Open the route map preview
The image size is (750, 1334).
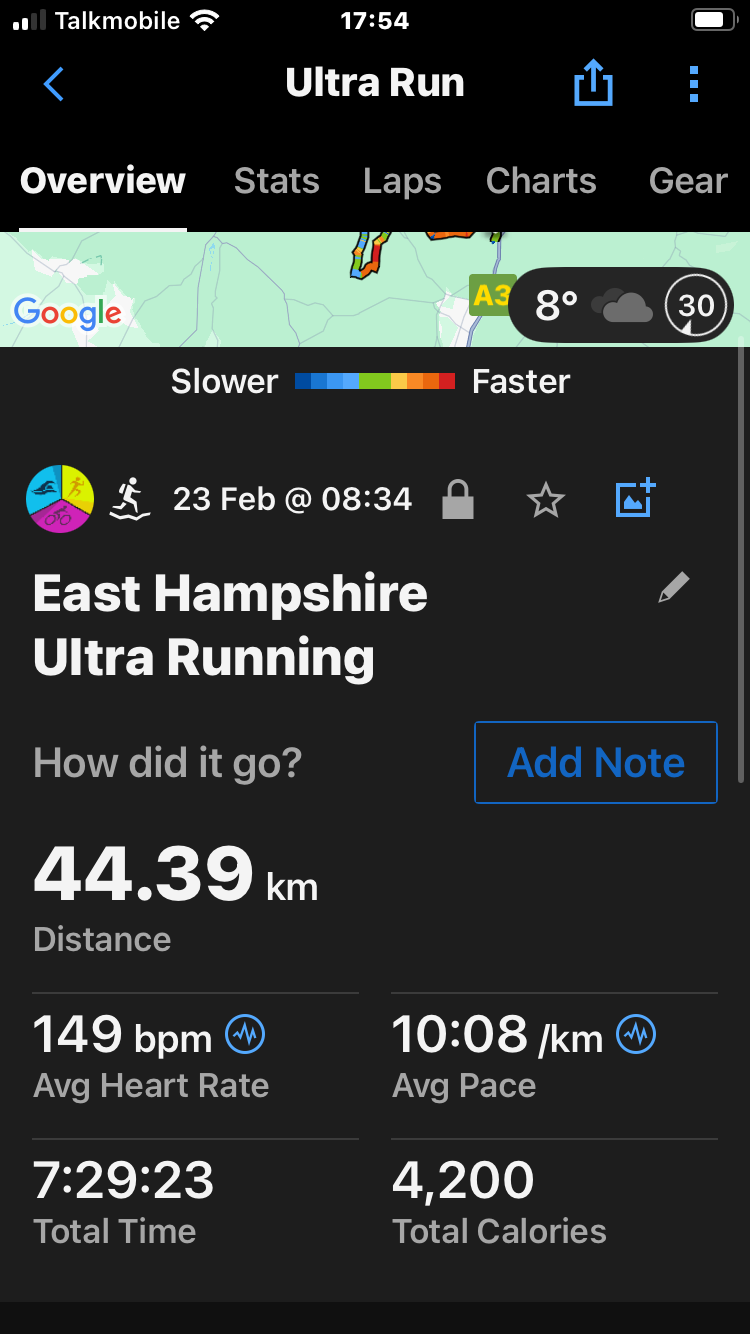pos(375,290)
